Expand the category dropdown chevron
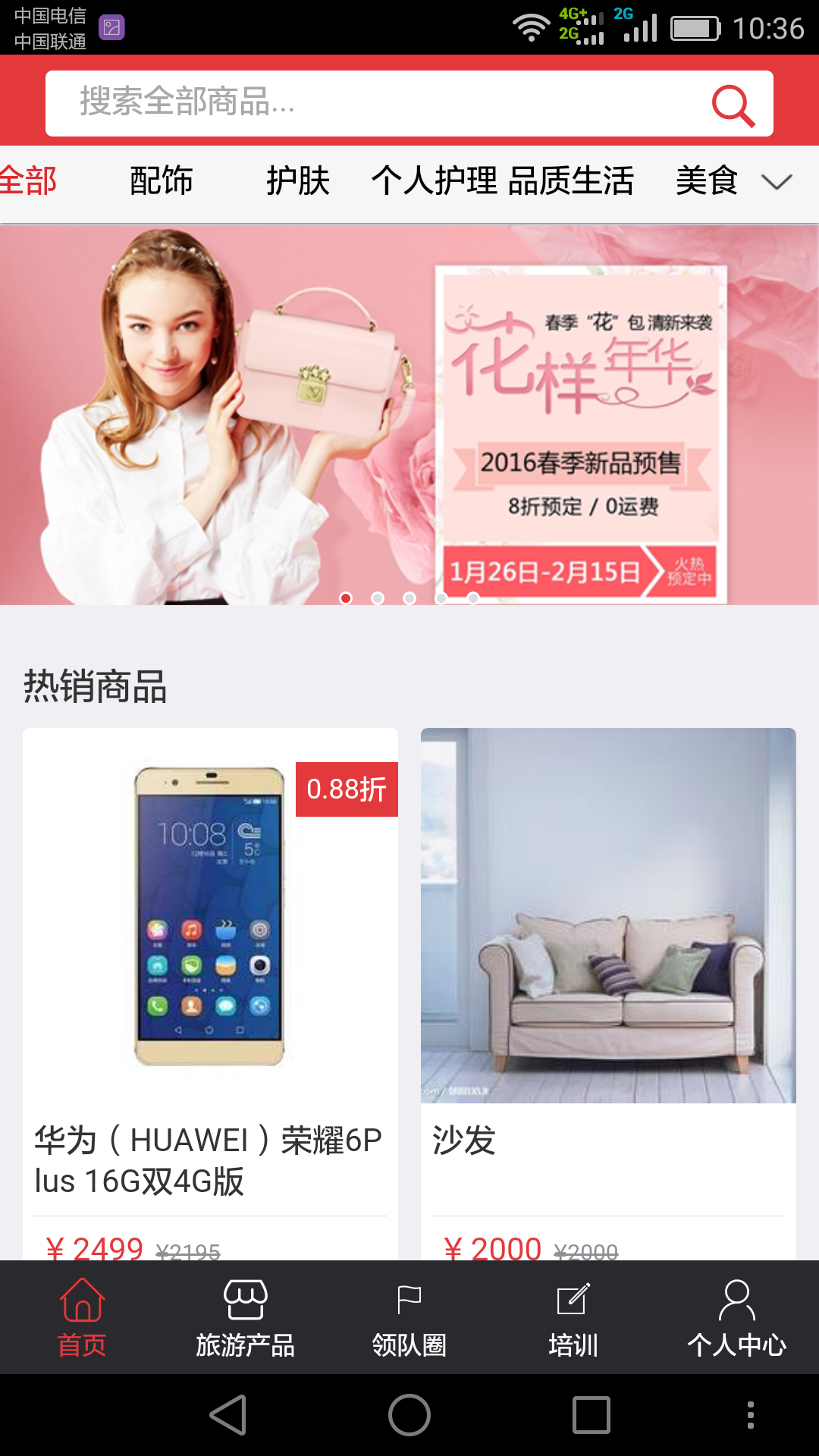Image resolution: width=819 pixels, height=1456 pixels. coord(777,182)
